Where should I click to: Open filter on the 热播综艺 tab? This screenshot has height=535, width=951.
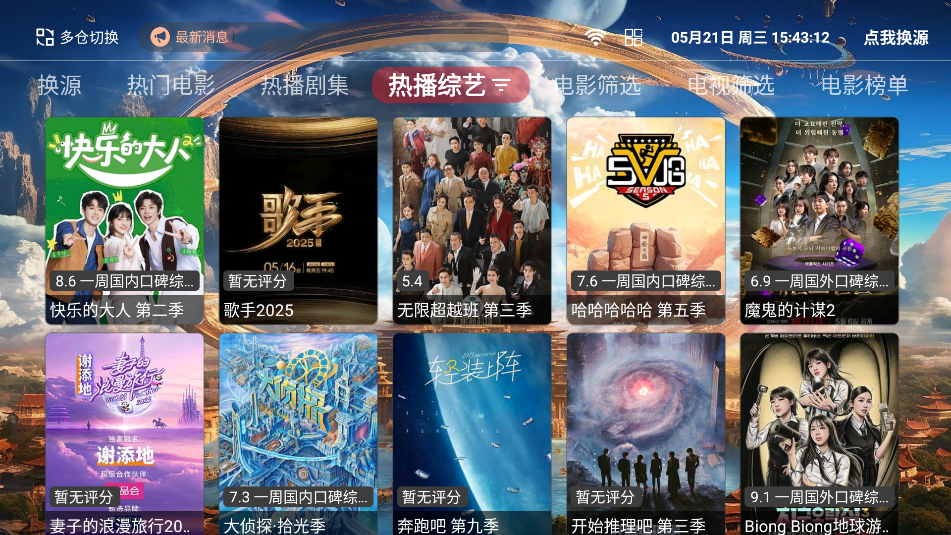501,85
